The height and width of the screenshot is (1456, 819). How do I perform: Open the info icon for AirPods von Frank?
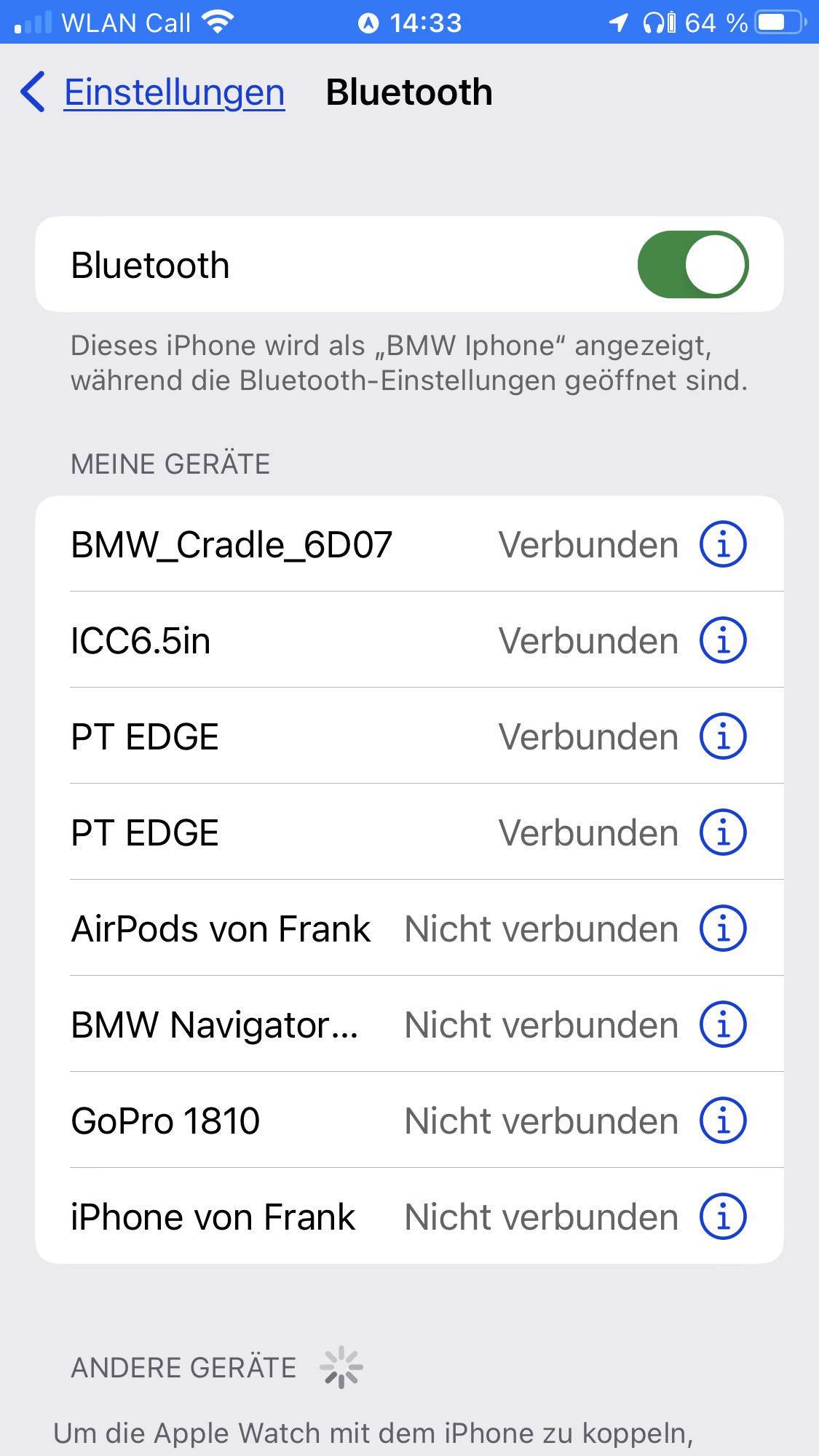723,928
